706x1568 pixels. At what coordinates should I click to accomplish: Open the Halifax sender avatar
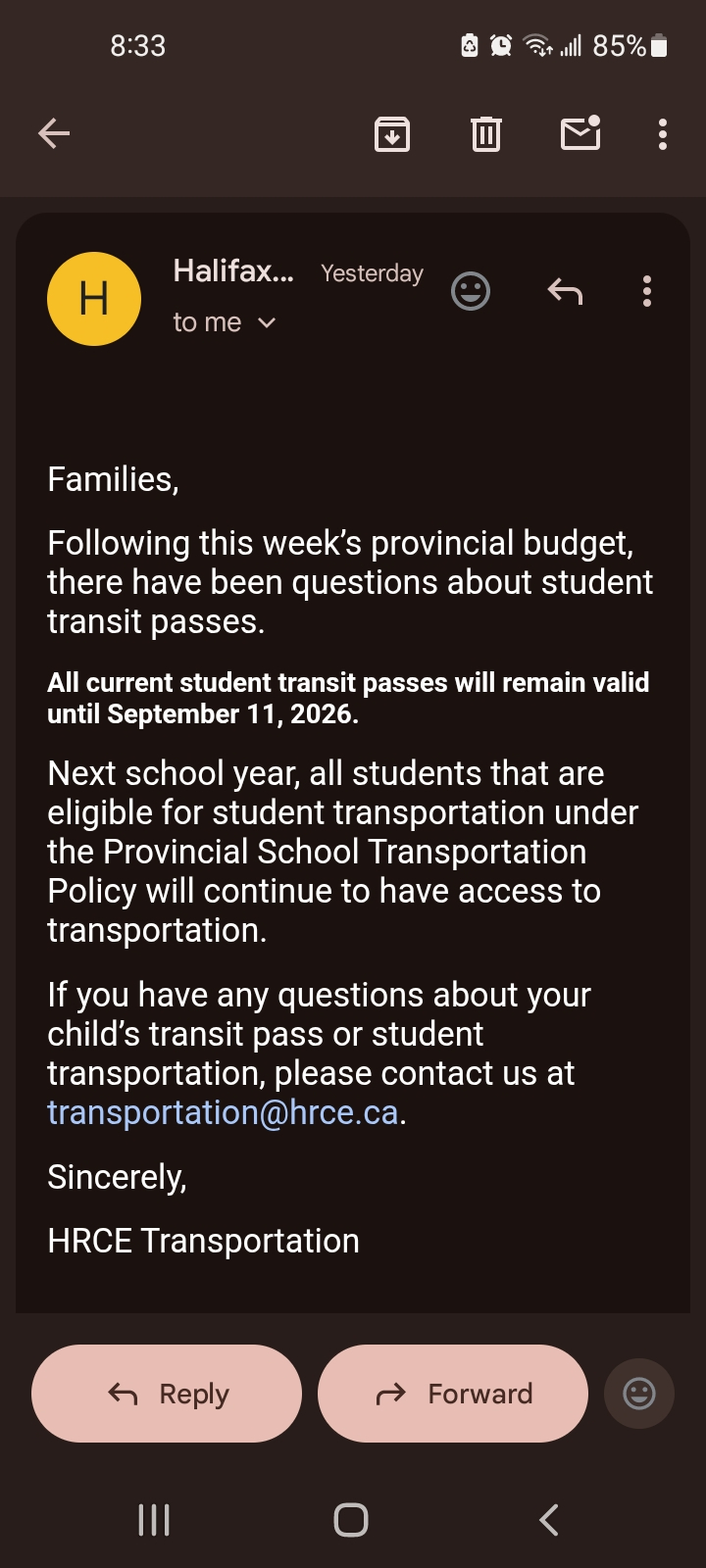click(94, 299)
